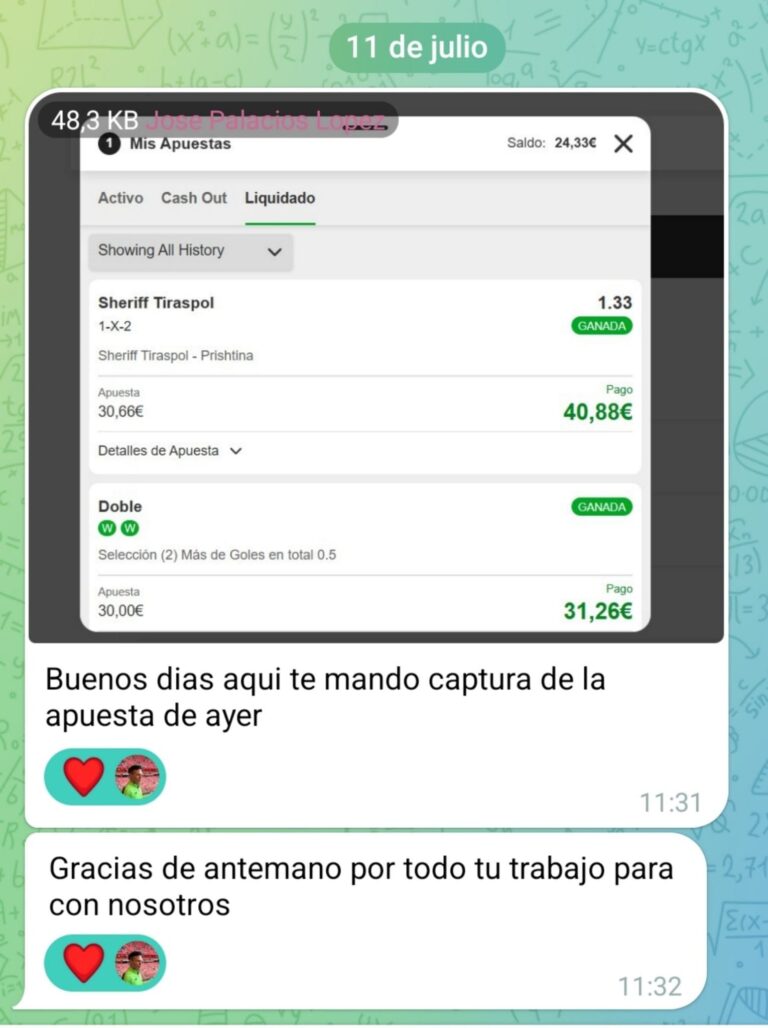Tap the heart reaction under 'Gracias de antemano' message
The width and height of the screenshot is (768, 1028).
click(x=84, y=962)
